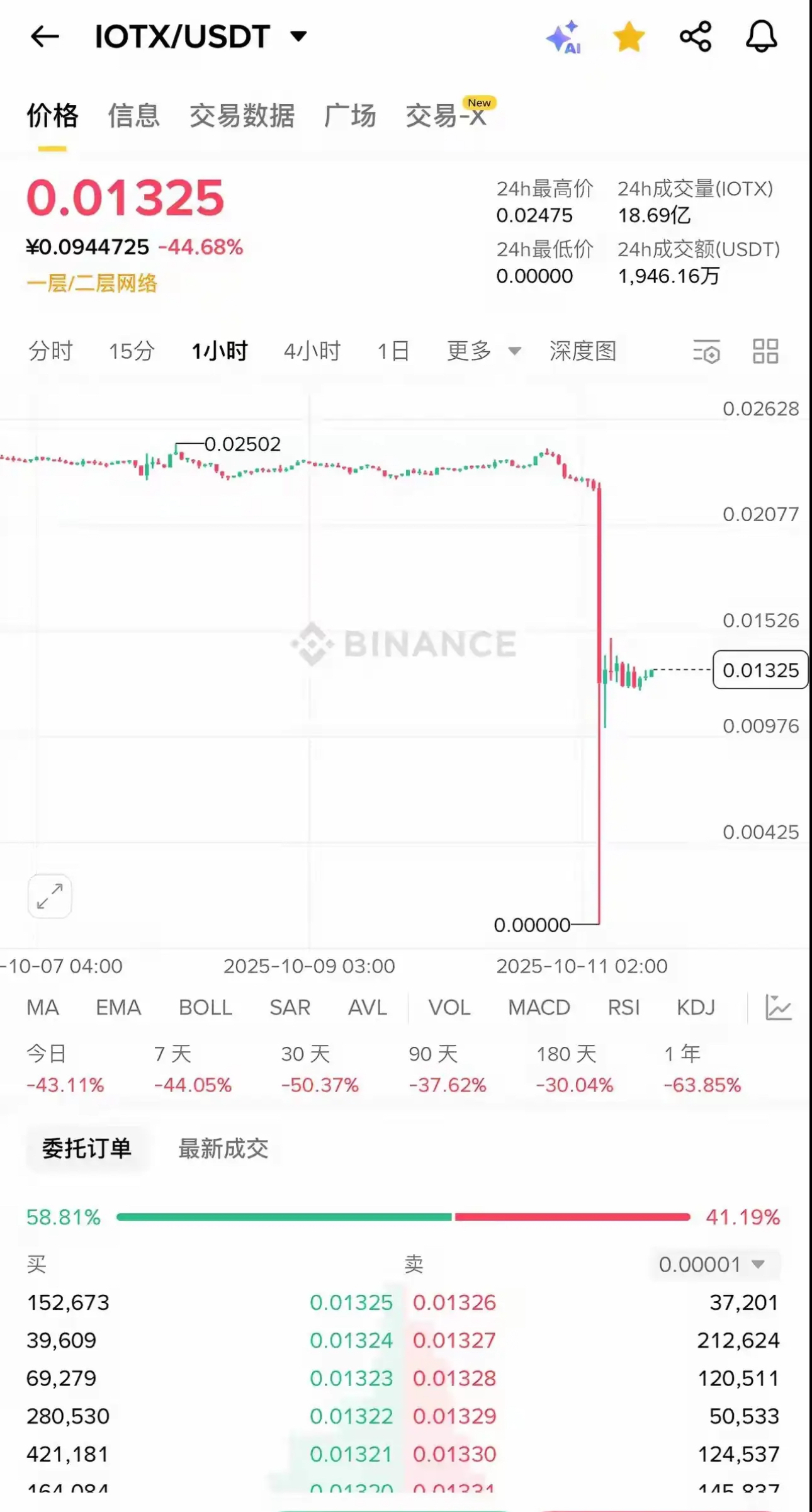
Task: Tap the share icon
Action: [x=695, y=36]
